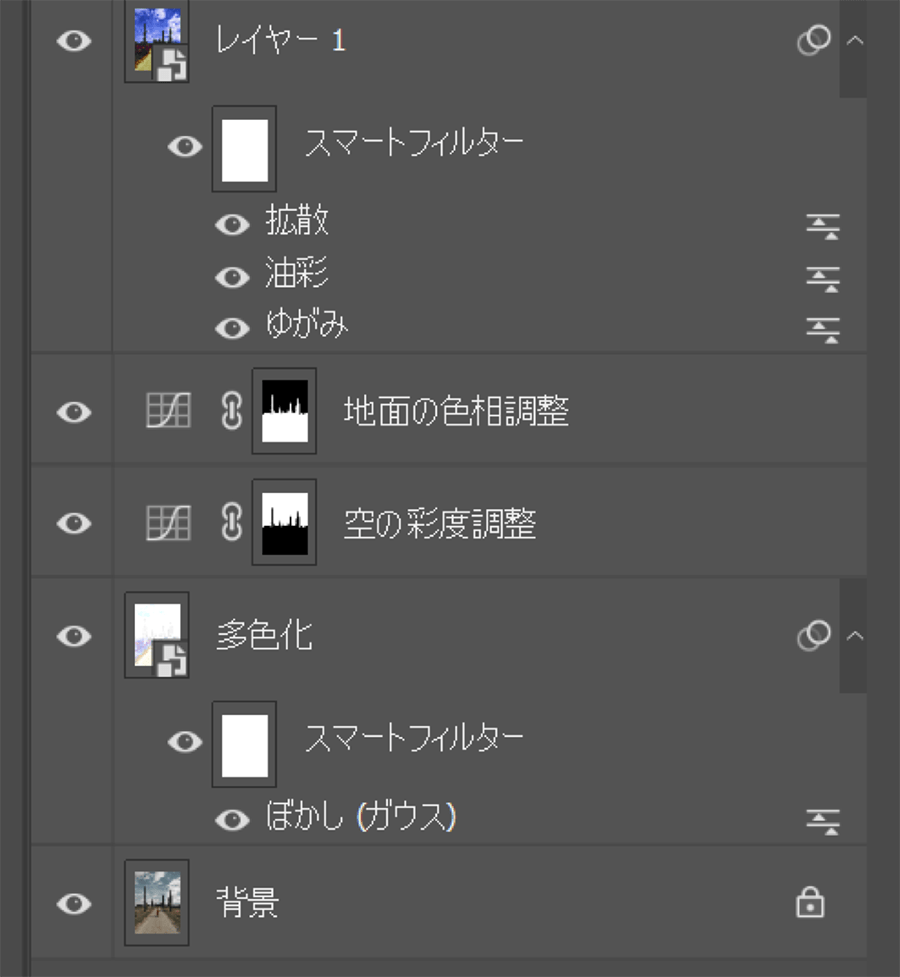Select the 地面の色相調整 adjustment layer

click(456, 411)
